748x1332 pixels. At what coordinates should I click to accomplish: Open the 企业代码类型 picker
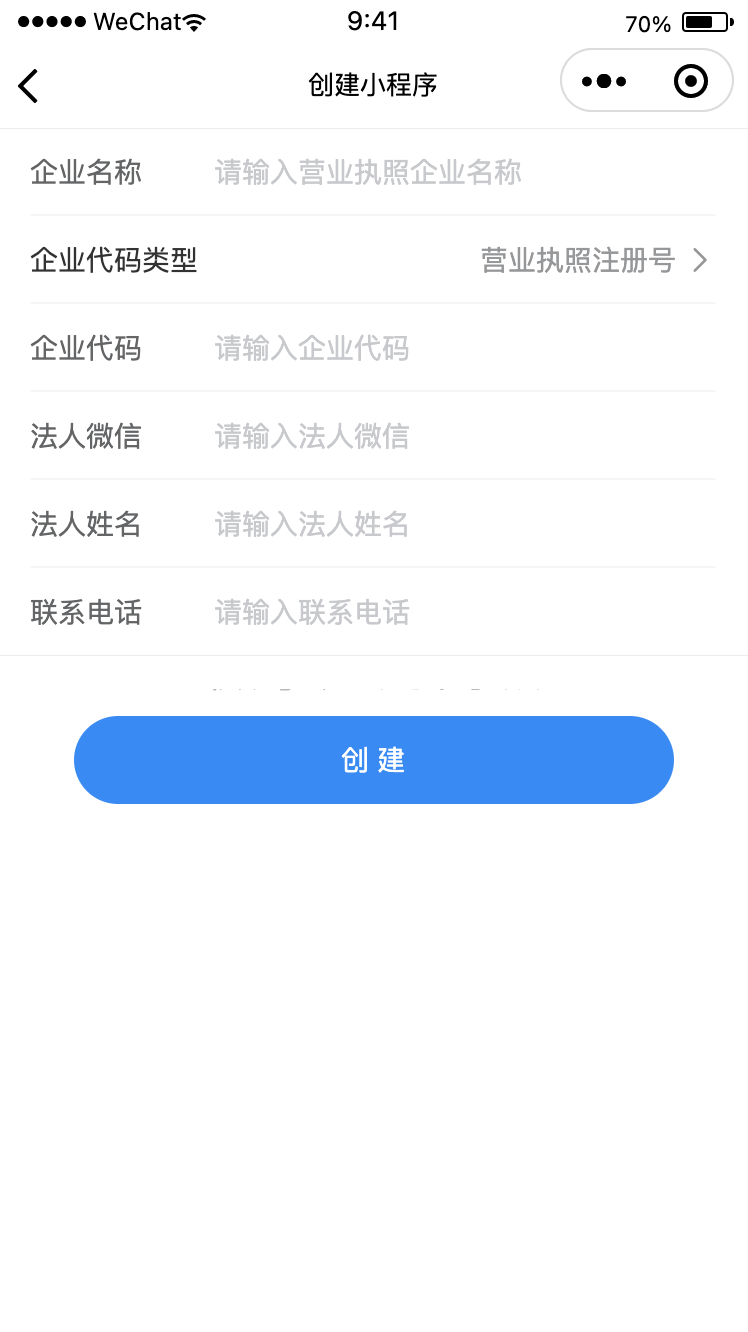[373, 260]
